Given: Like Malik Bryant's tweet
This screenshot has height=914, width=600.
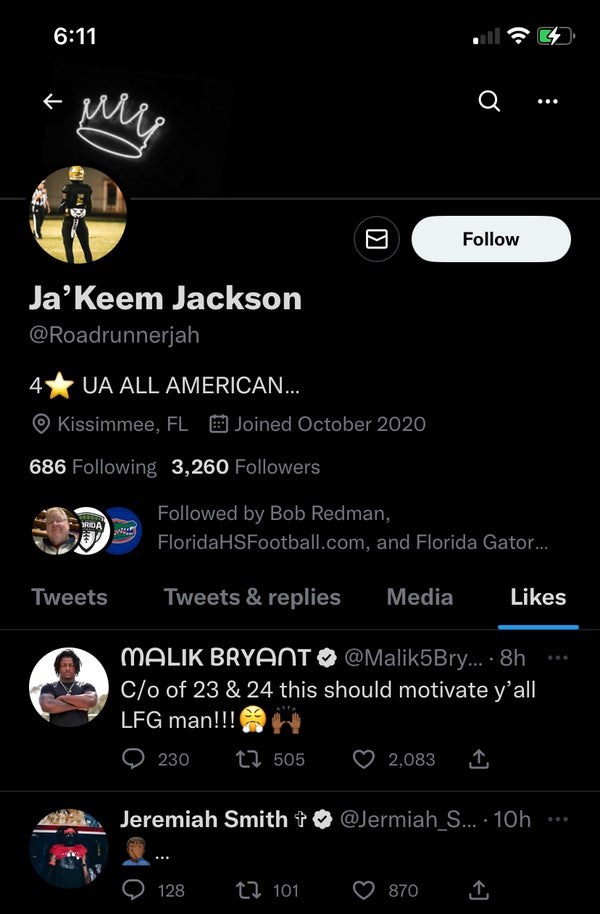Looking at the screenshot, I should coord(364,760).
